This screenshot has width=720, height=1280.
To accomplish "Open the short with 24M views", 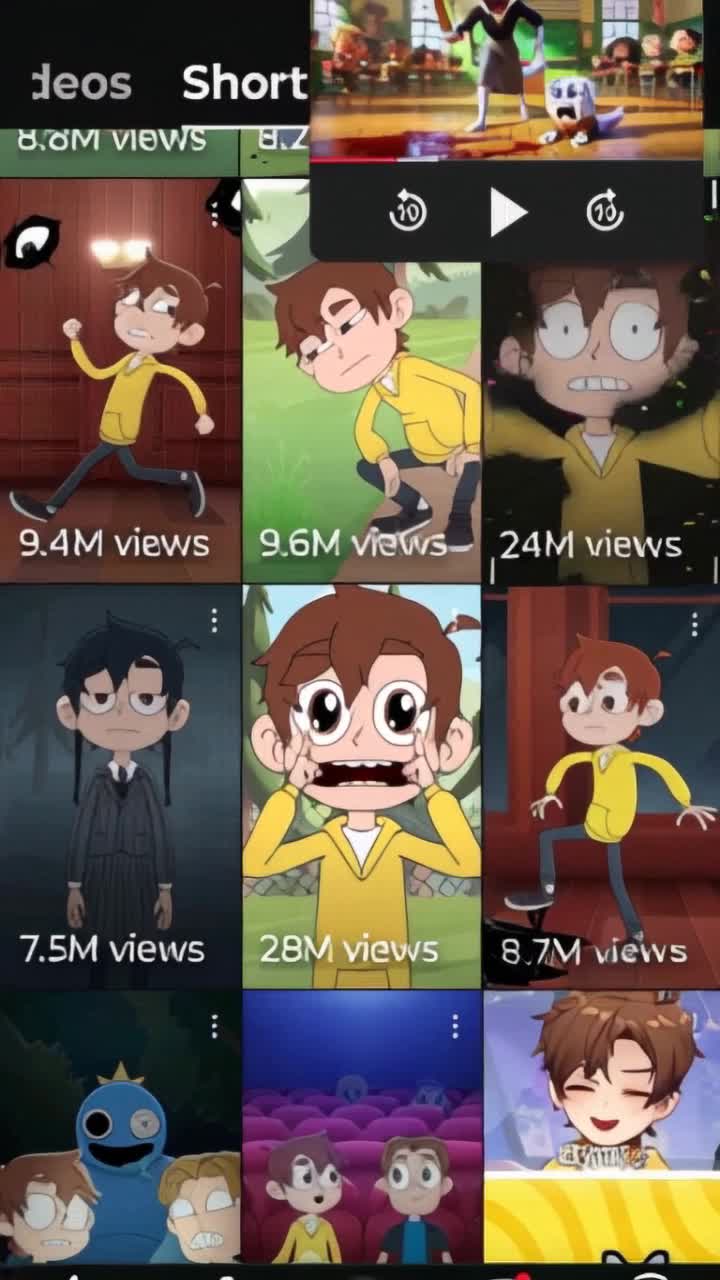I will tap(601, 420).
